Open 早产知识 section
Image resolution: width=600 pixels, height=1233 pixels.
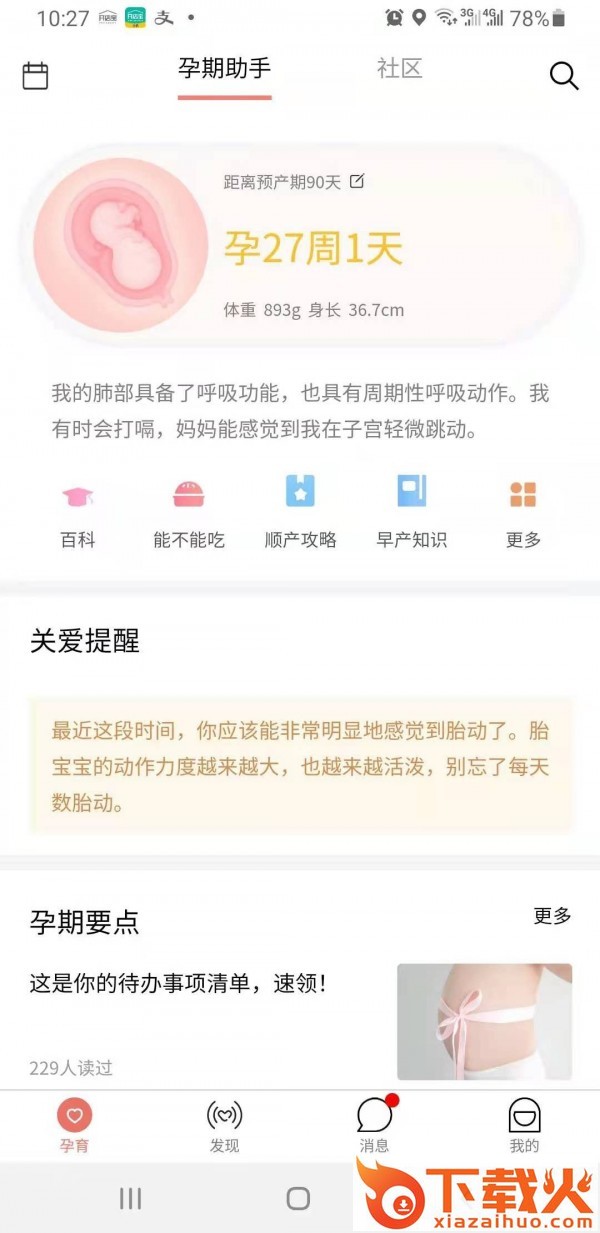coord(411,514)
